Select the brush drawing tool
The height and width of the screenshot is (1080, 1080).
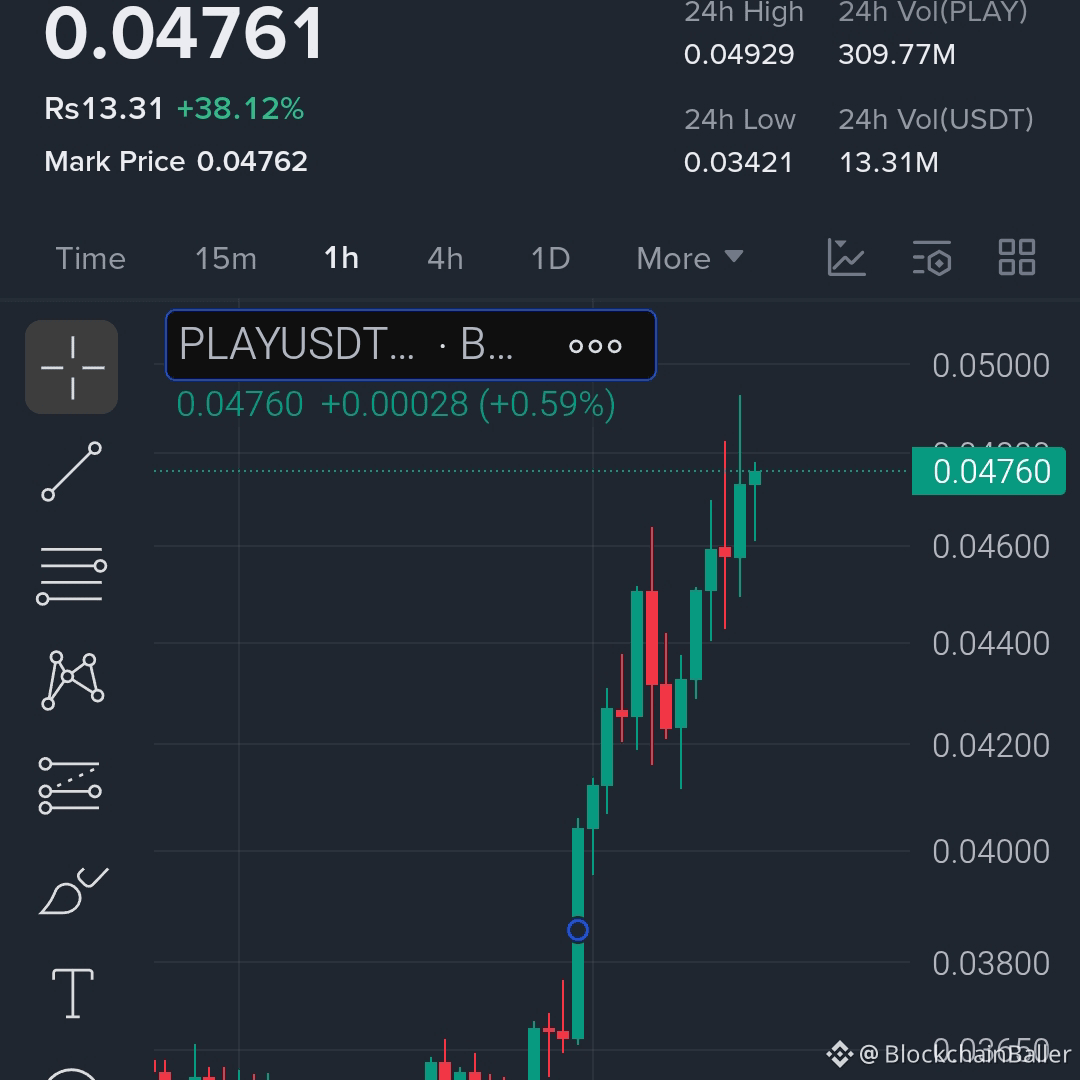click(x=72, y=891)
